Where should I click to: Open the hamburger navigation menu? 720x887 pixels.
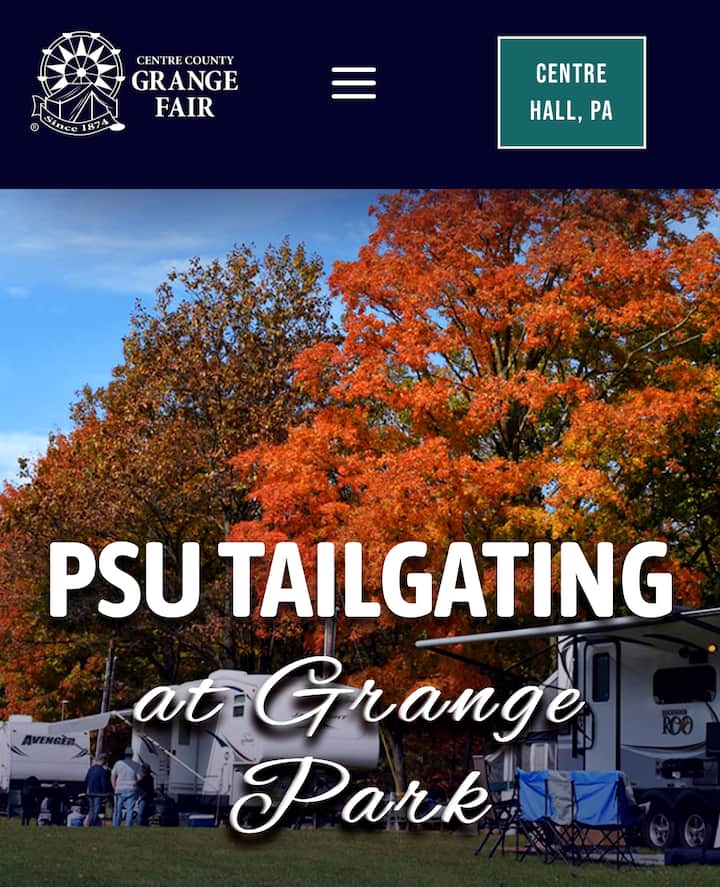pos(354,84)
